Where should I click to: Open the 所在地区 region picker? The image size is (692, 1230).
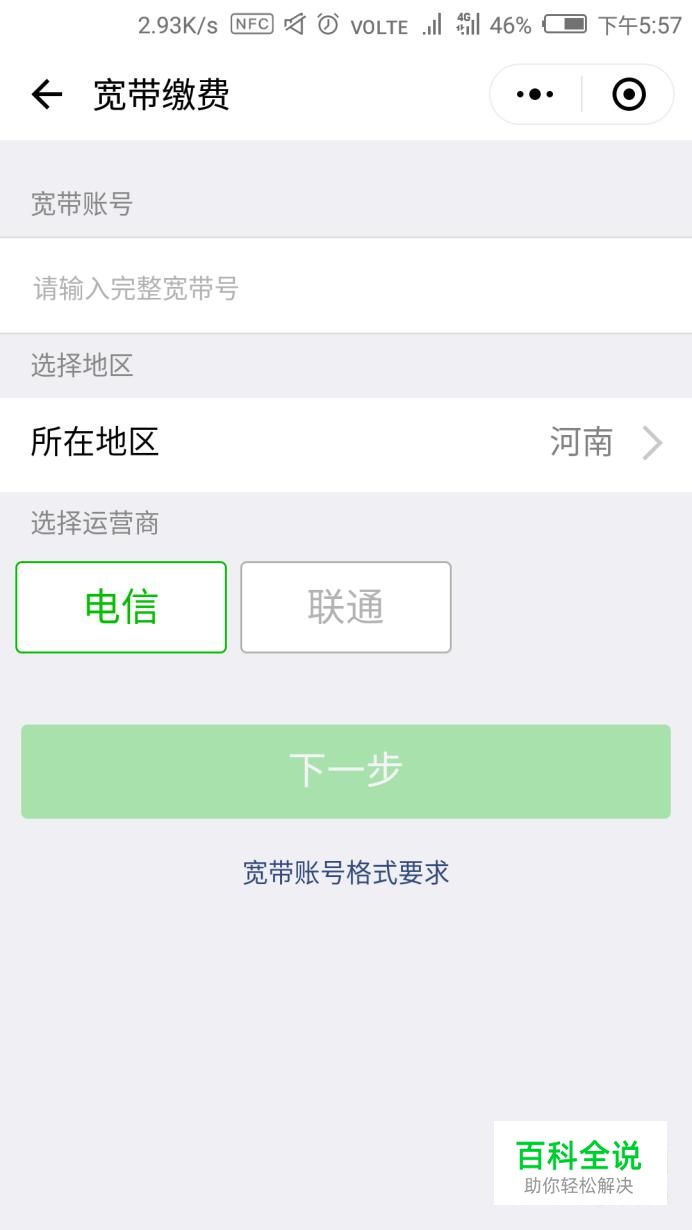[346, 442]
